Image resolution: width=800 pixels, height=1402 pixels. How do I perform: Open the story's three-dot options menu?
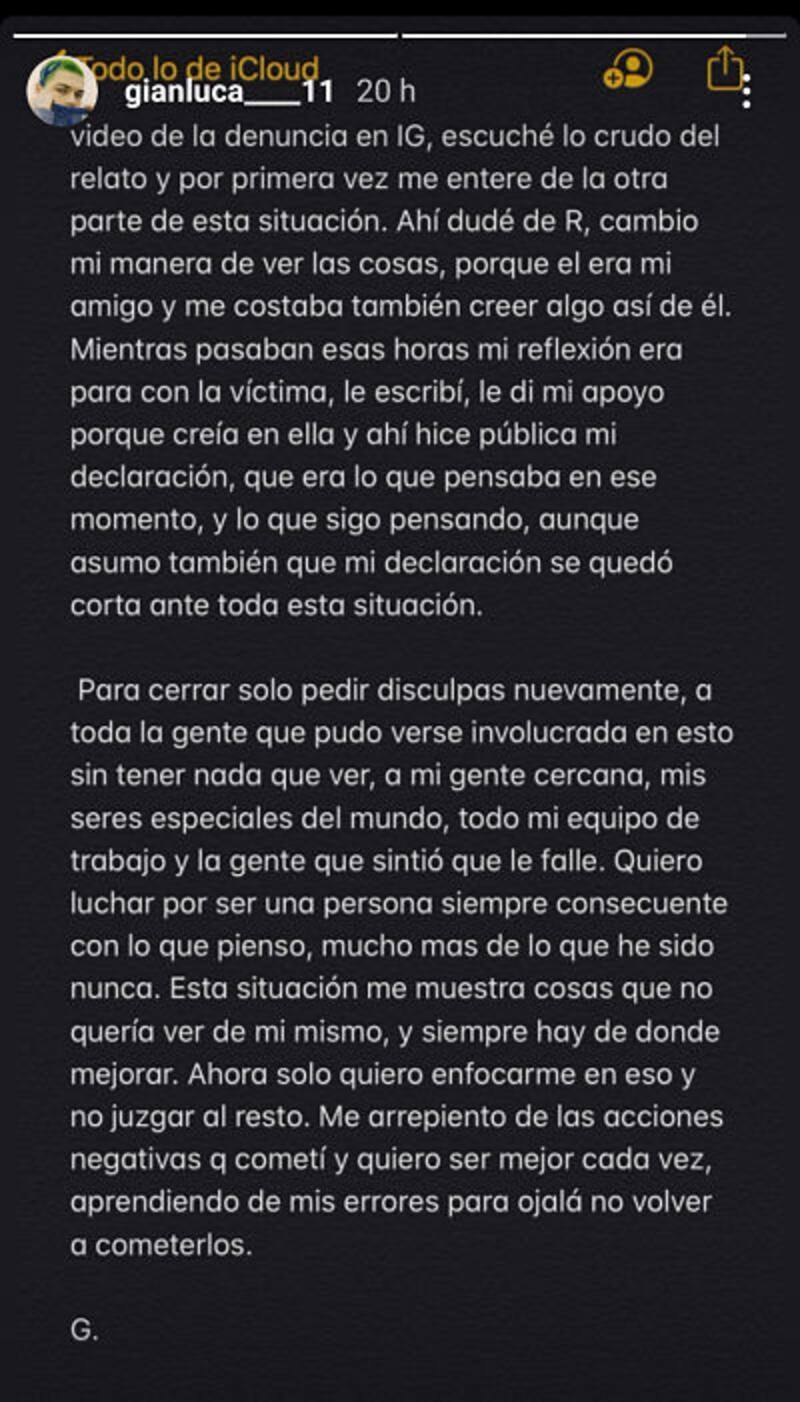point(748,92)
